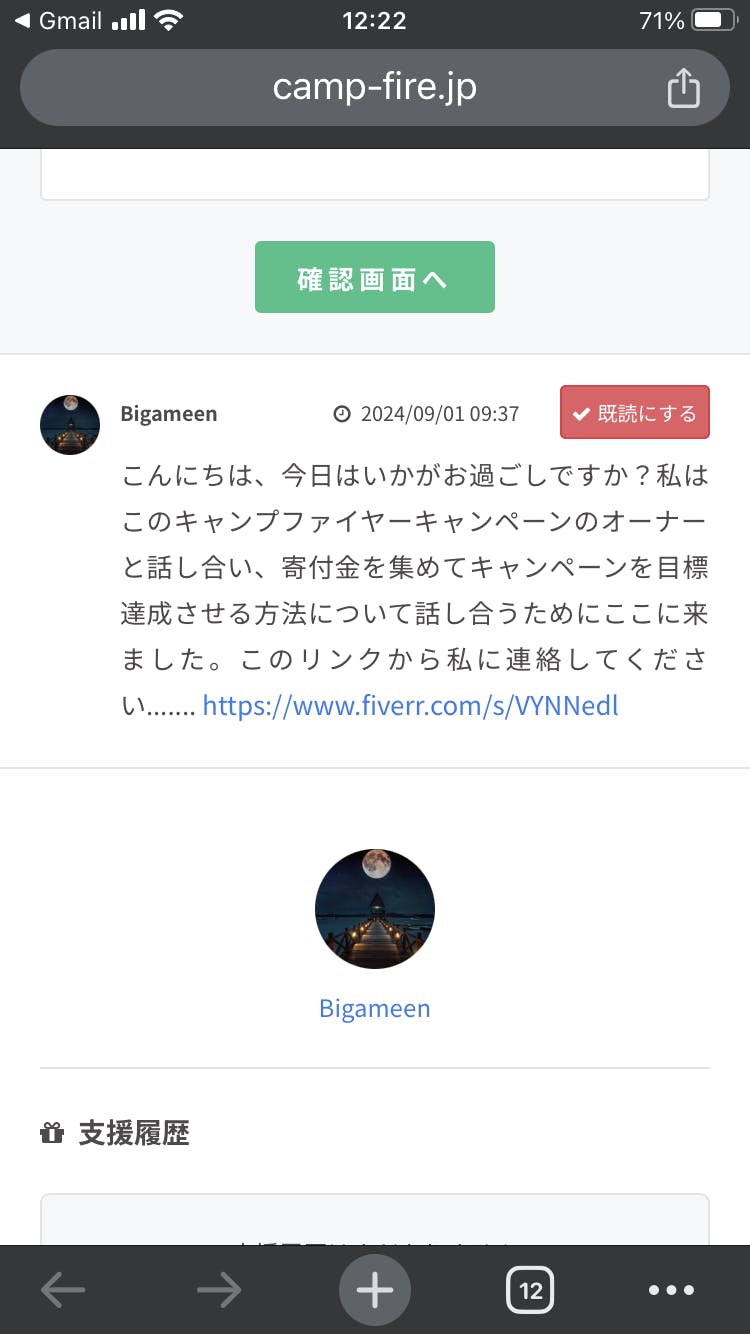
Task: Open Bigameen's large profile picture
Action: tap(374, 908)
